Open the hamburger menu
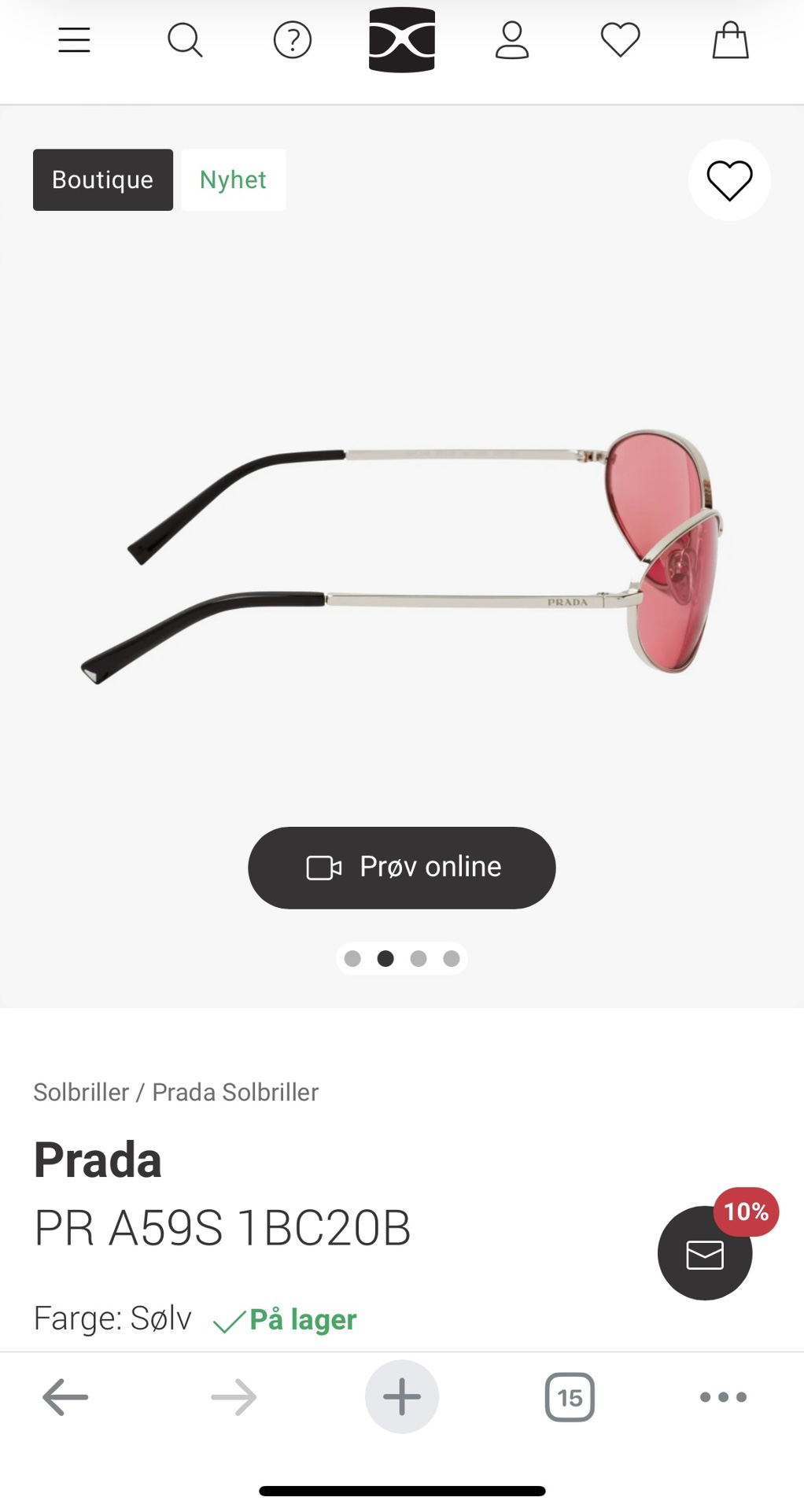 (74, 40)
